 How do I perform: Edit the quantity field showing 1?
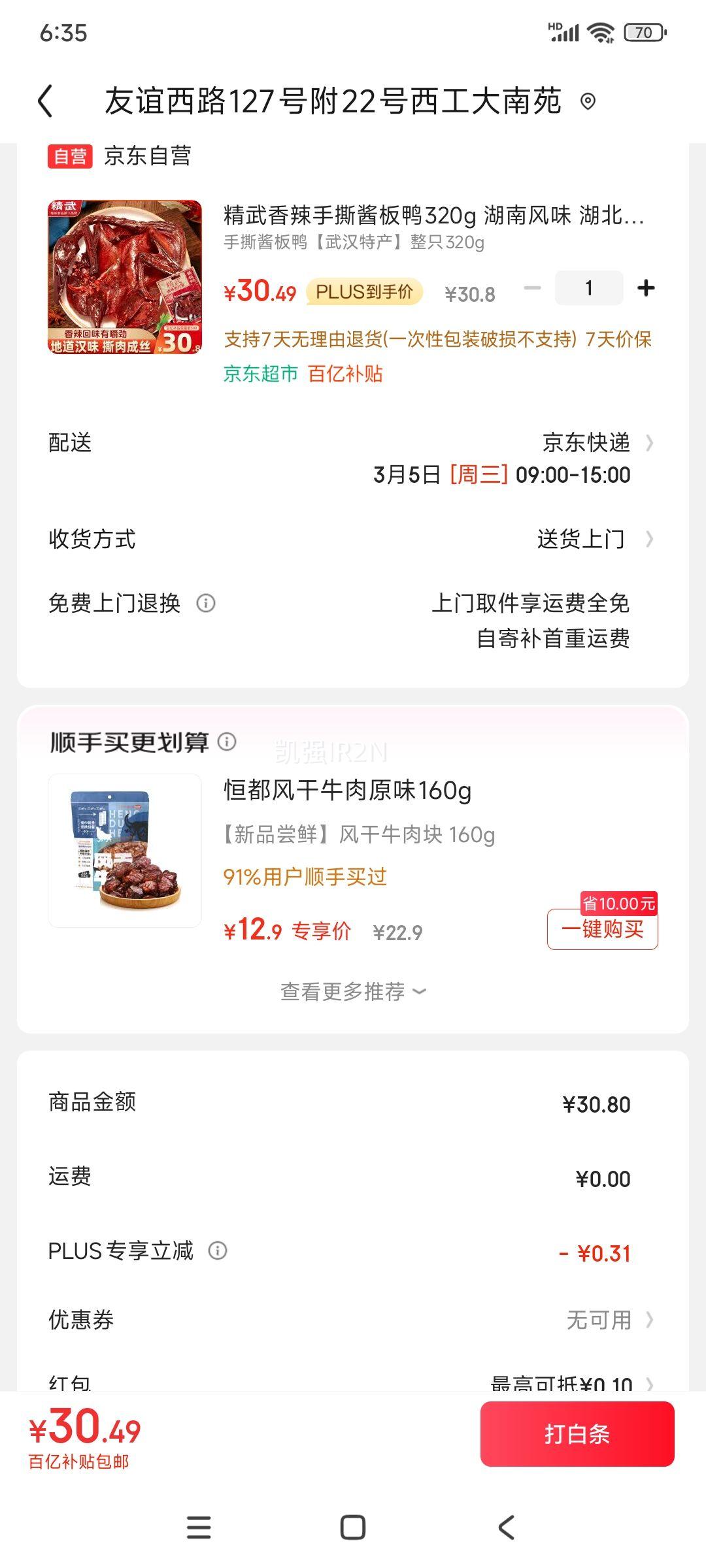tap(588, 288)
